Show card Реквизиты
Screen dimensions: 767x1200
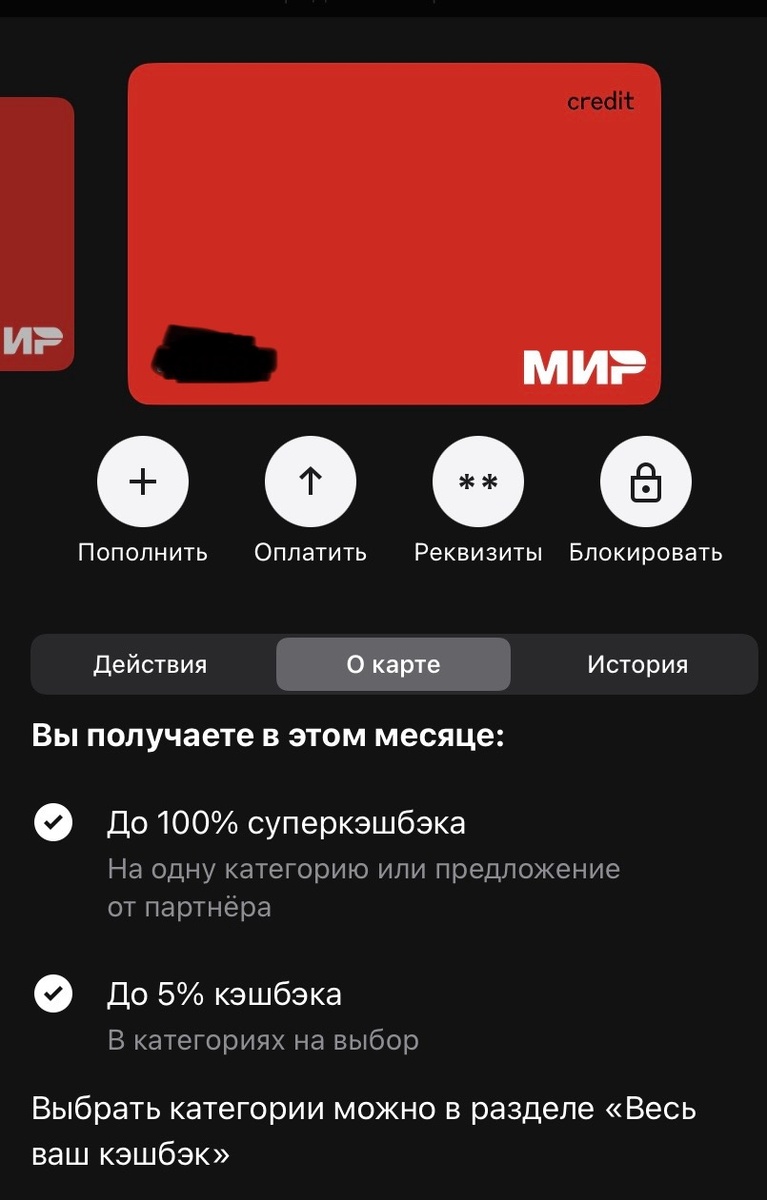coord(478,482)
